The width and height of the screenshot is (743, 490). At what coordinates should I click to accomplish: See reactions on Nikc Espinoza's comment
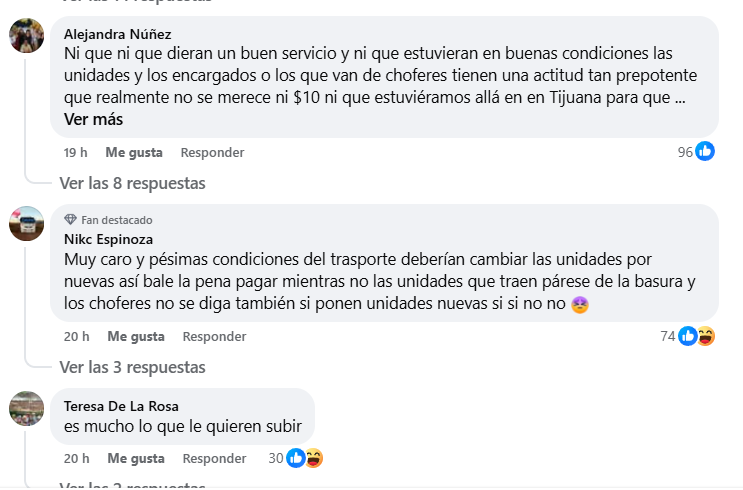coord(688,336)
